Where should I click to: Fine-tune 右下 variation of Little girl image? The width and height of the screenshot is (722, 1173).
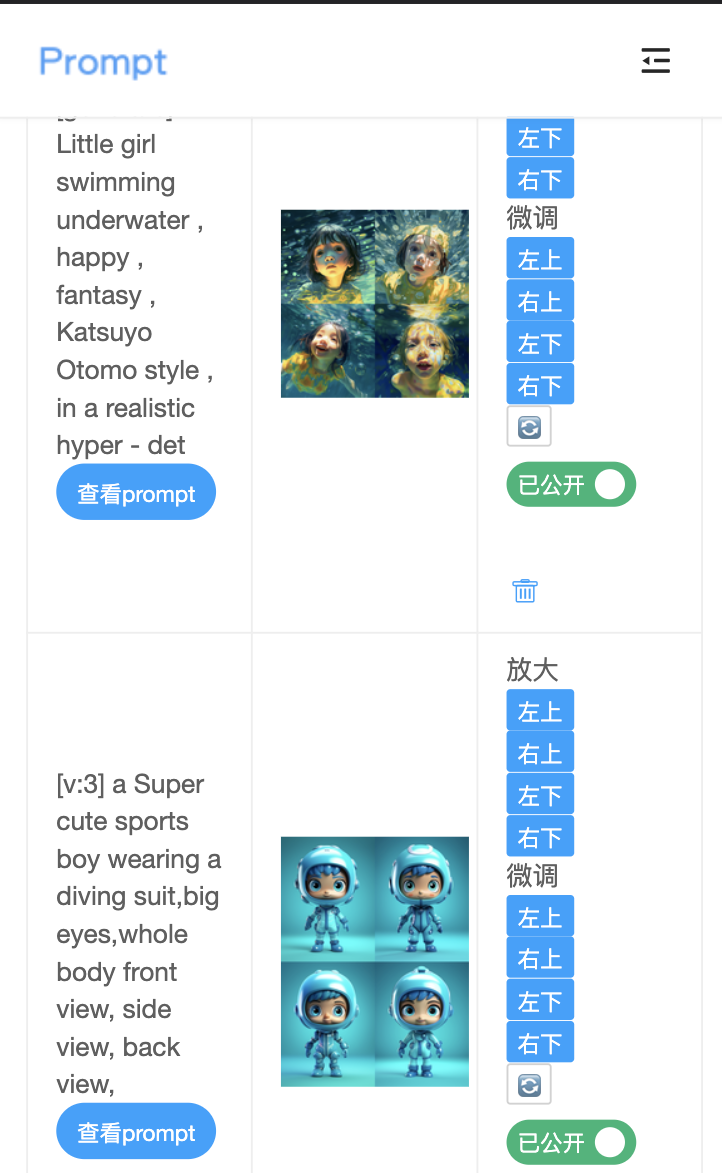tap(540, 385)
